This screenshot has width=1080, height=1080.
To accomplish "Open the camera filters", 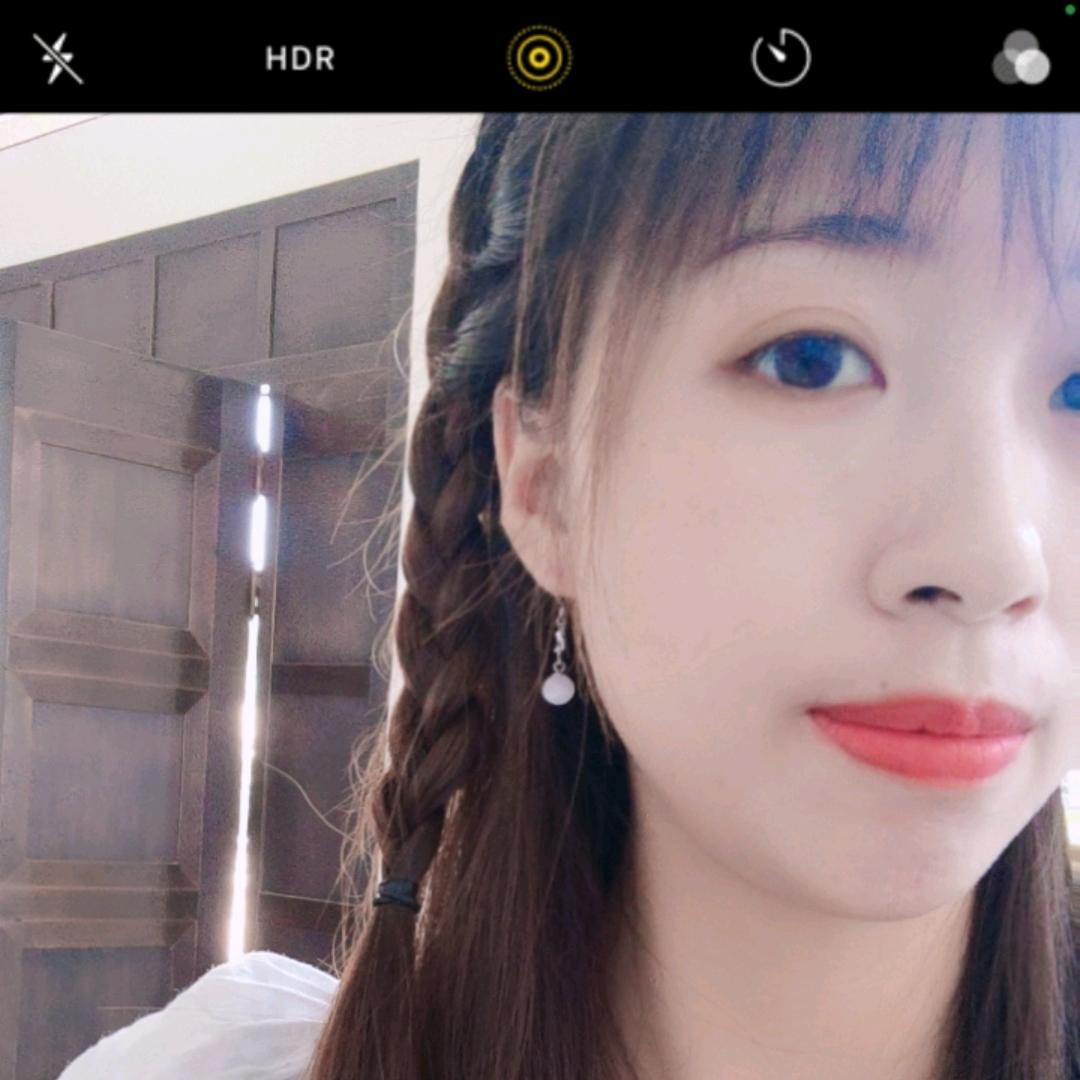I will pyautogui.click(x=1021, y=58).
